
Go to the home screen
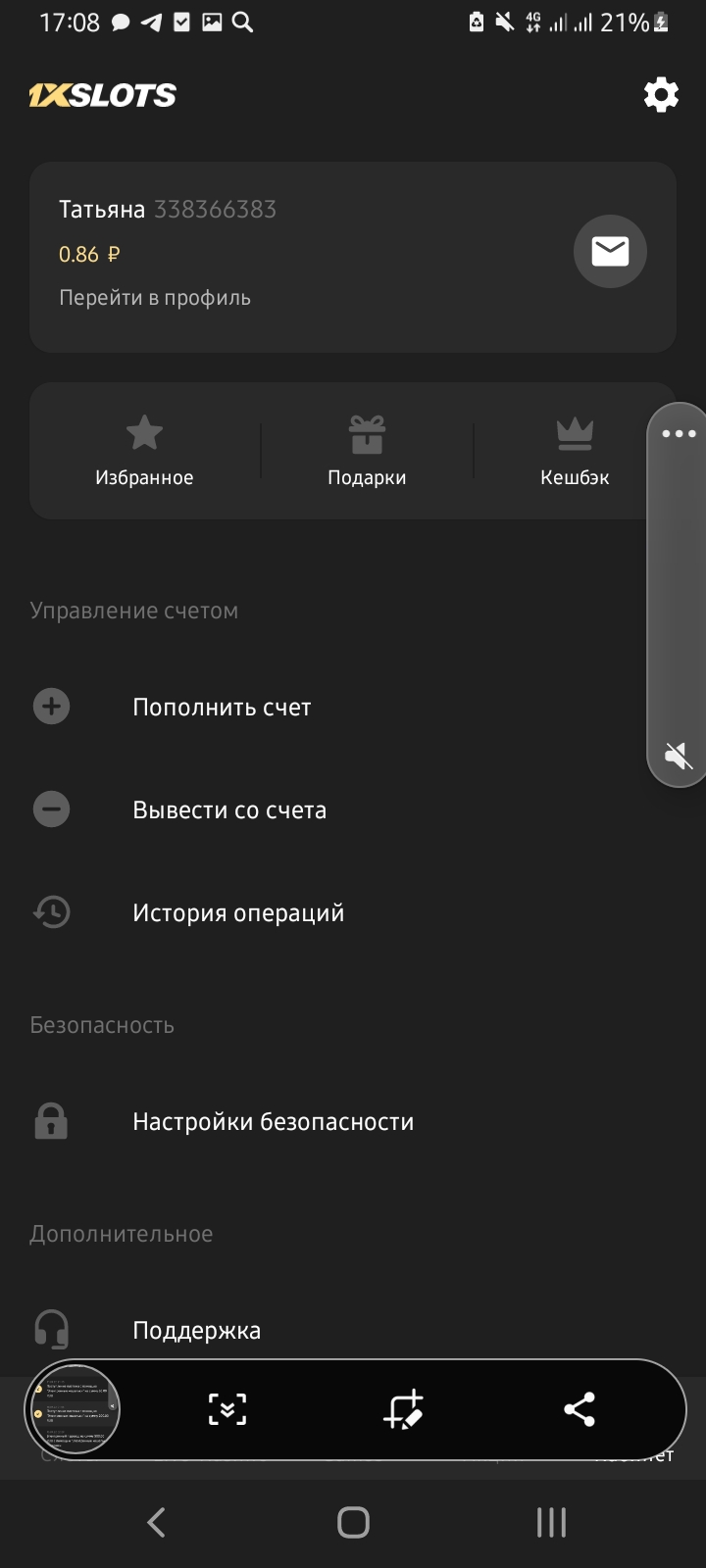(x=353, y=1523)
